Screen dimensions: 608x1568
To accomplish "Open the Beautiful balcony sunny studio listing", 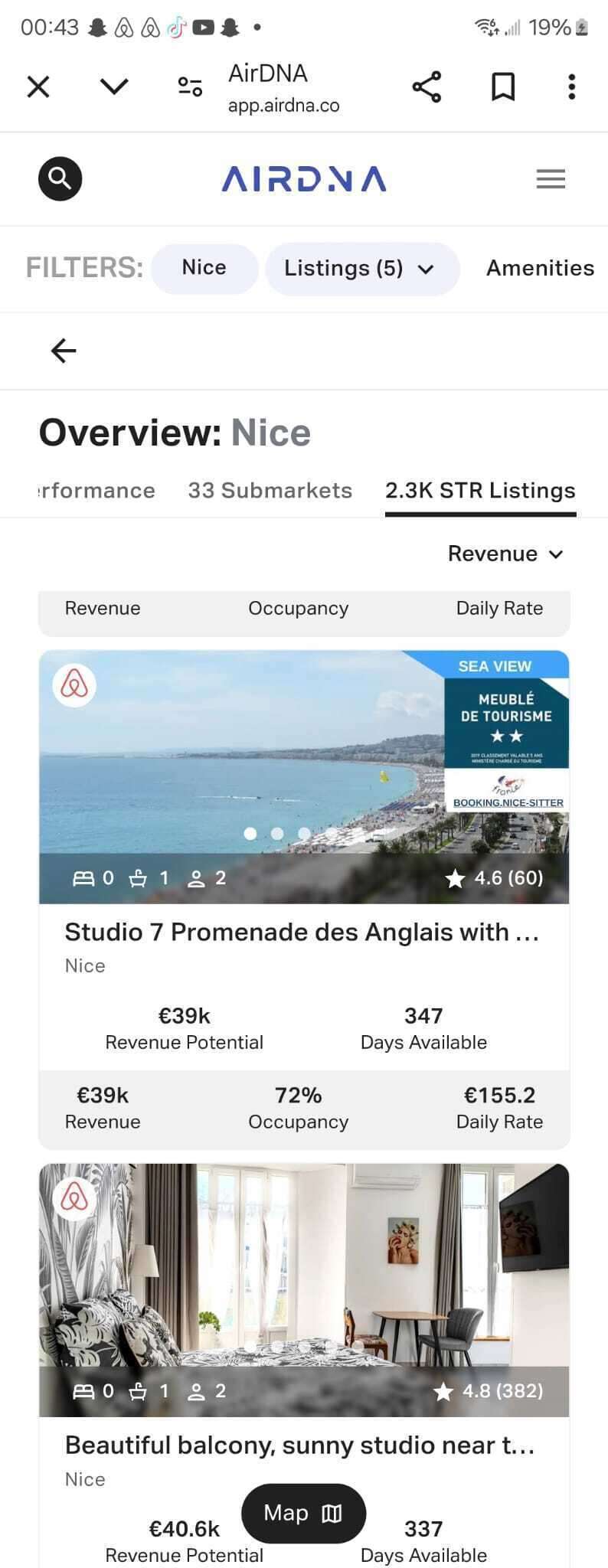I will [299, 1445].
